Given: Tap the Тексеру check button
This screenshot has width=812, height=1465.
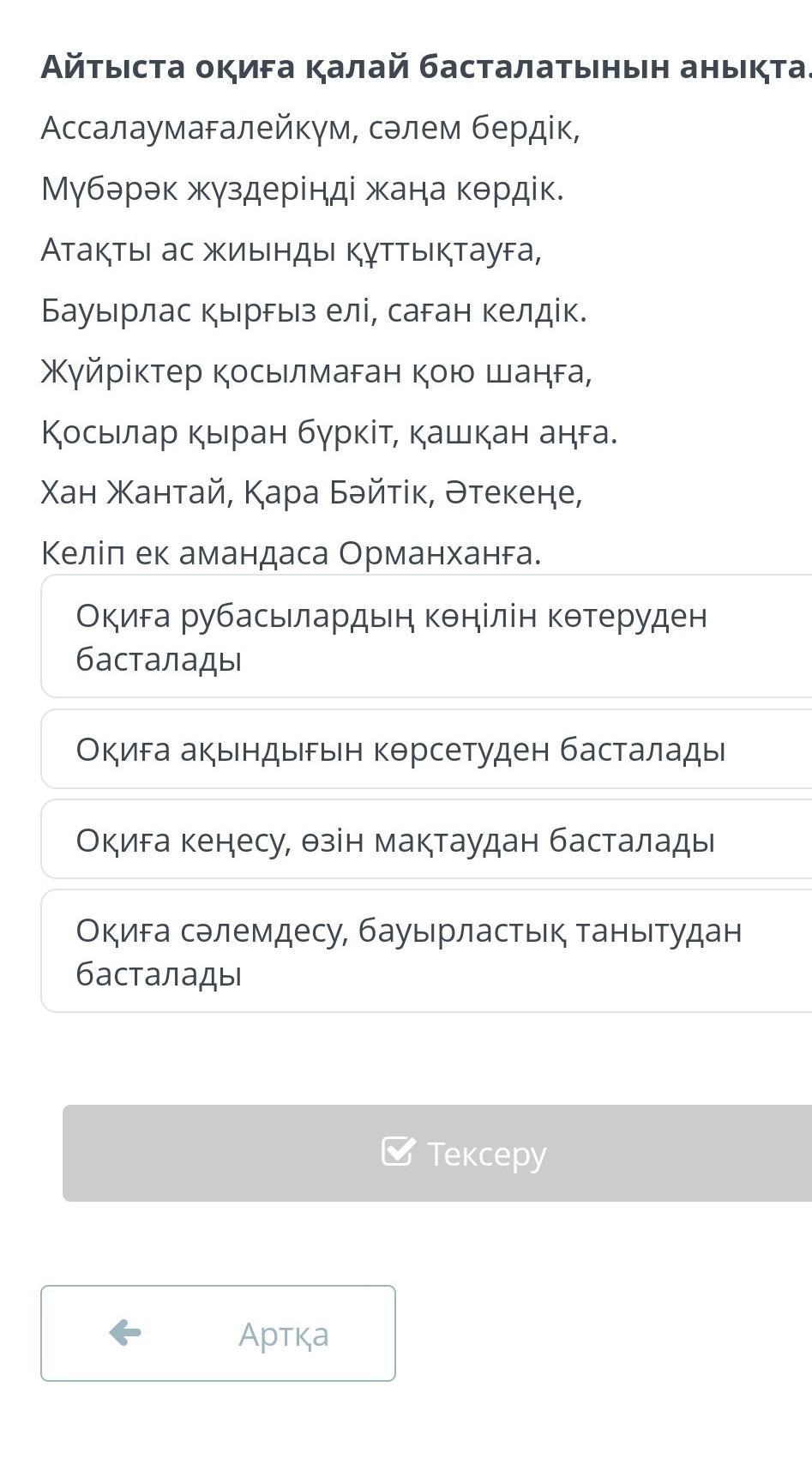Looking at the screenshot, I should (437, 1154).
